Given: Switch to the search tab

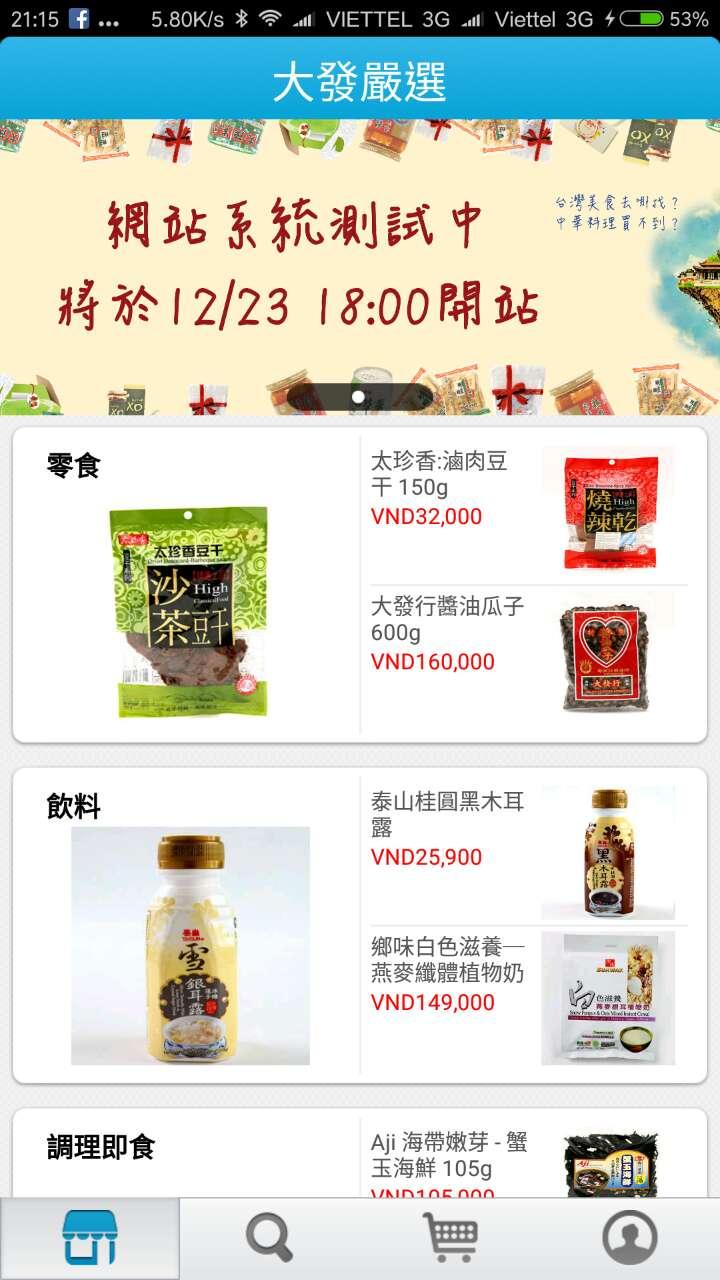Looking at the screenshot, I should point(269,1238).
